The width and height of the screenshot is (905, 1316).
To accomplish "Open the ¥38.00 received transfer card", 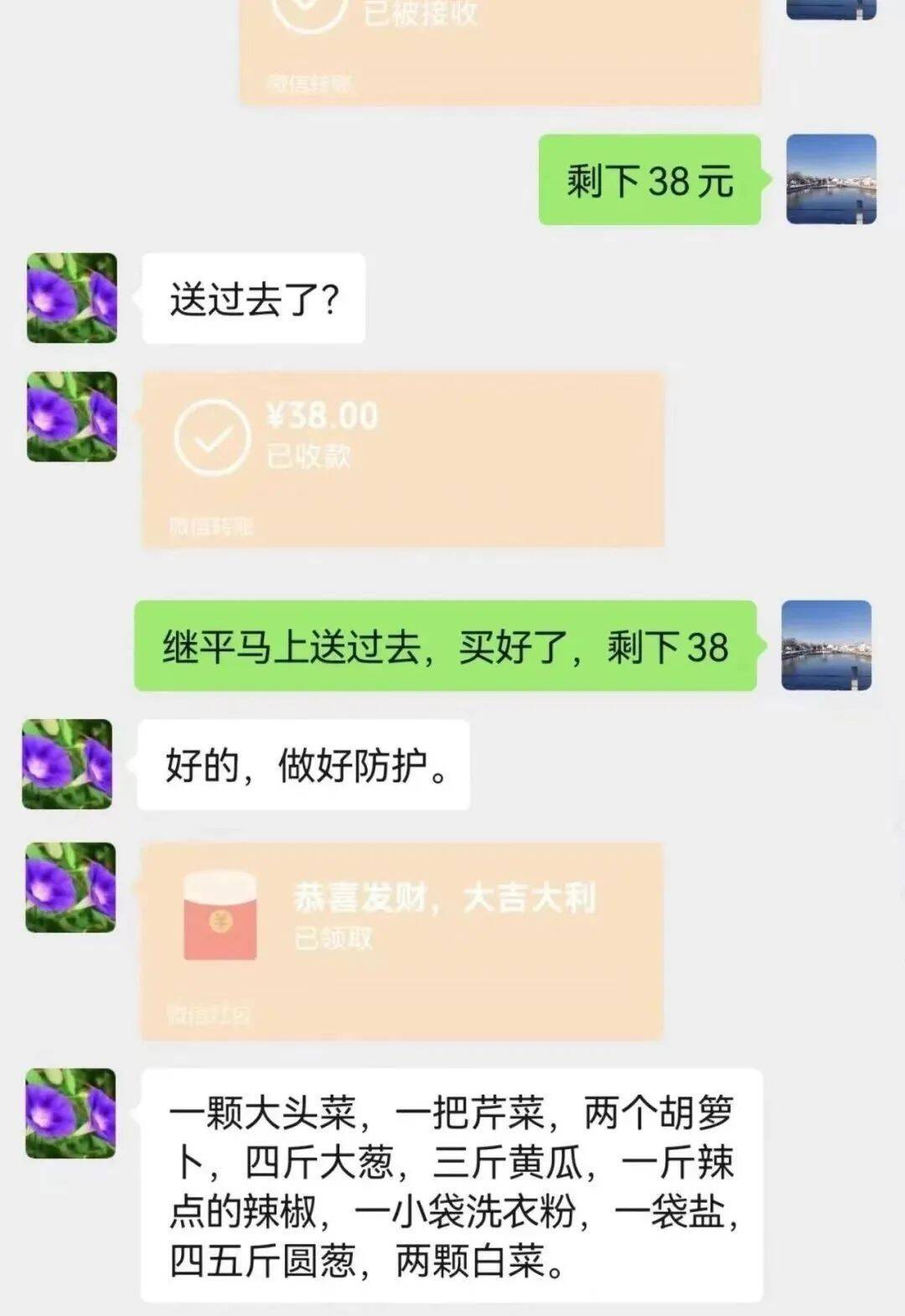I will (402, 459).
